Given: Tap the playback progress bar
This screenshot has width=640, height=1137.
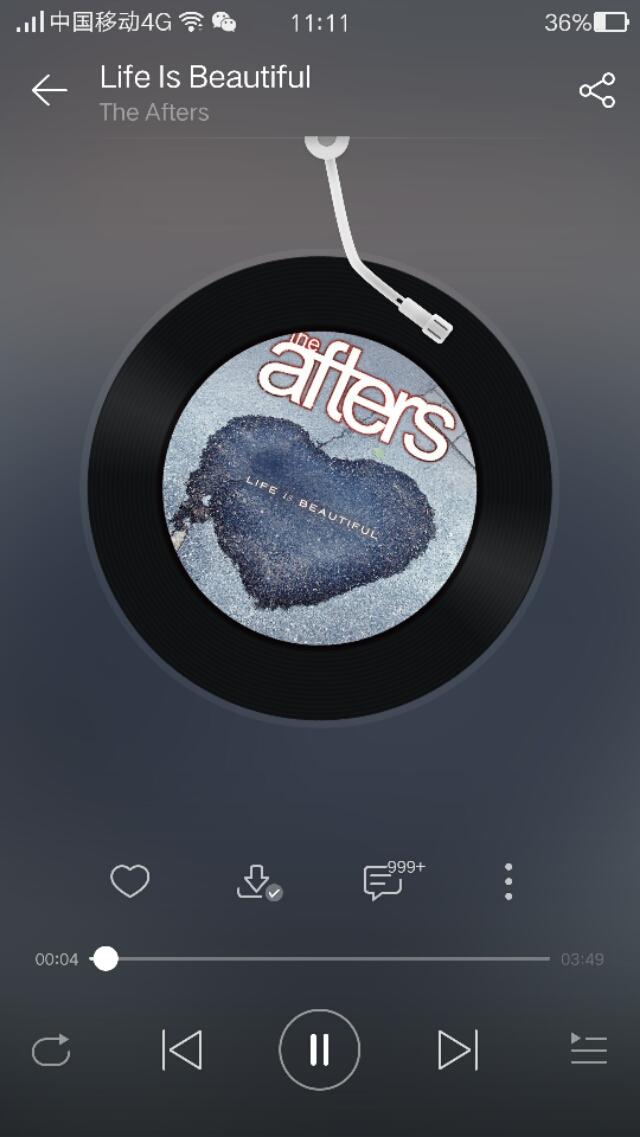Looking at the screenshot, I should (x=330, y=959).
